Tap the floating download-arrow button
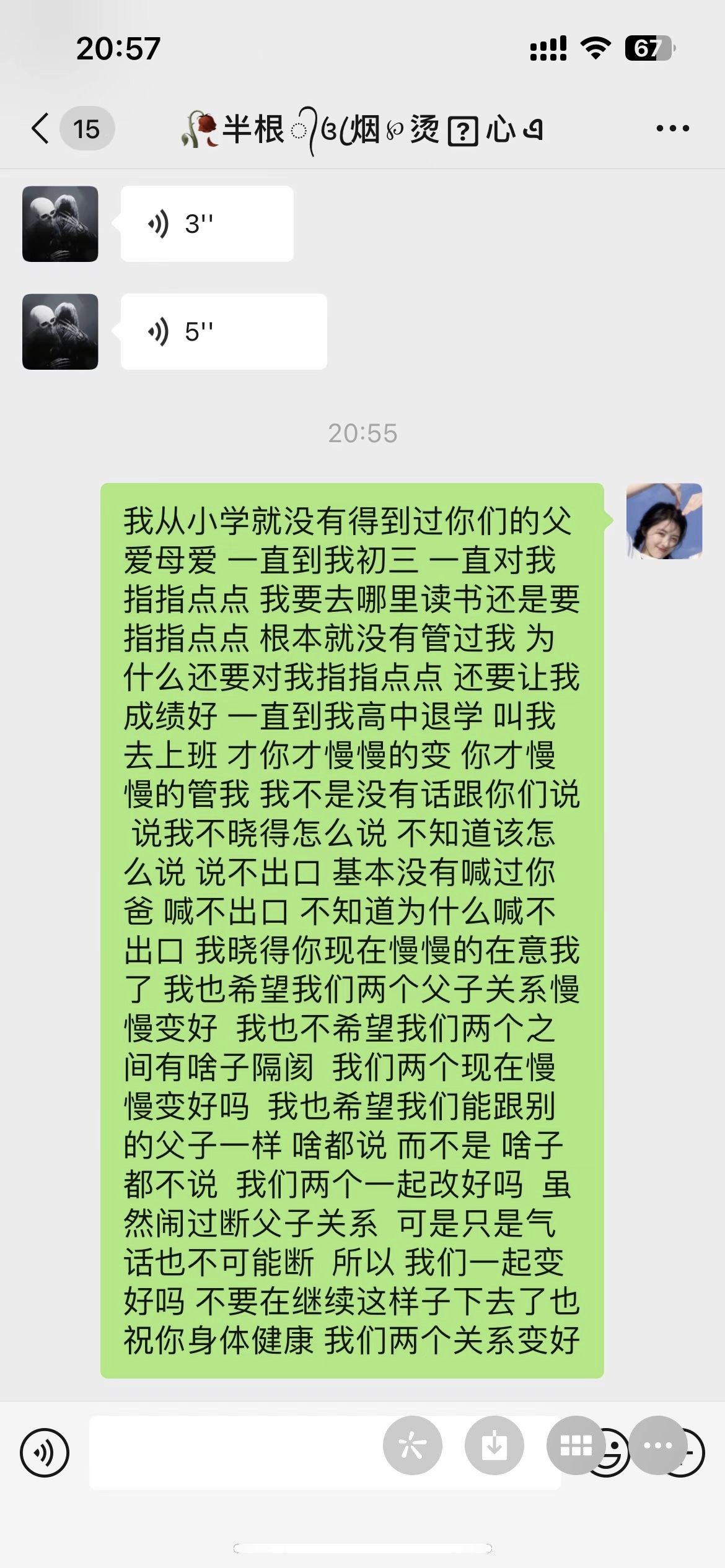Screen dimensions: 725x1568 coord(494,1445)
